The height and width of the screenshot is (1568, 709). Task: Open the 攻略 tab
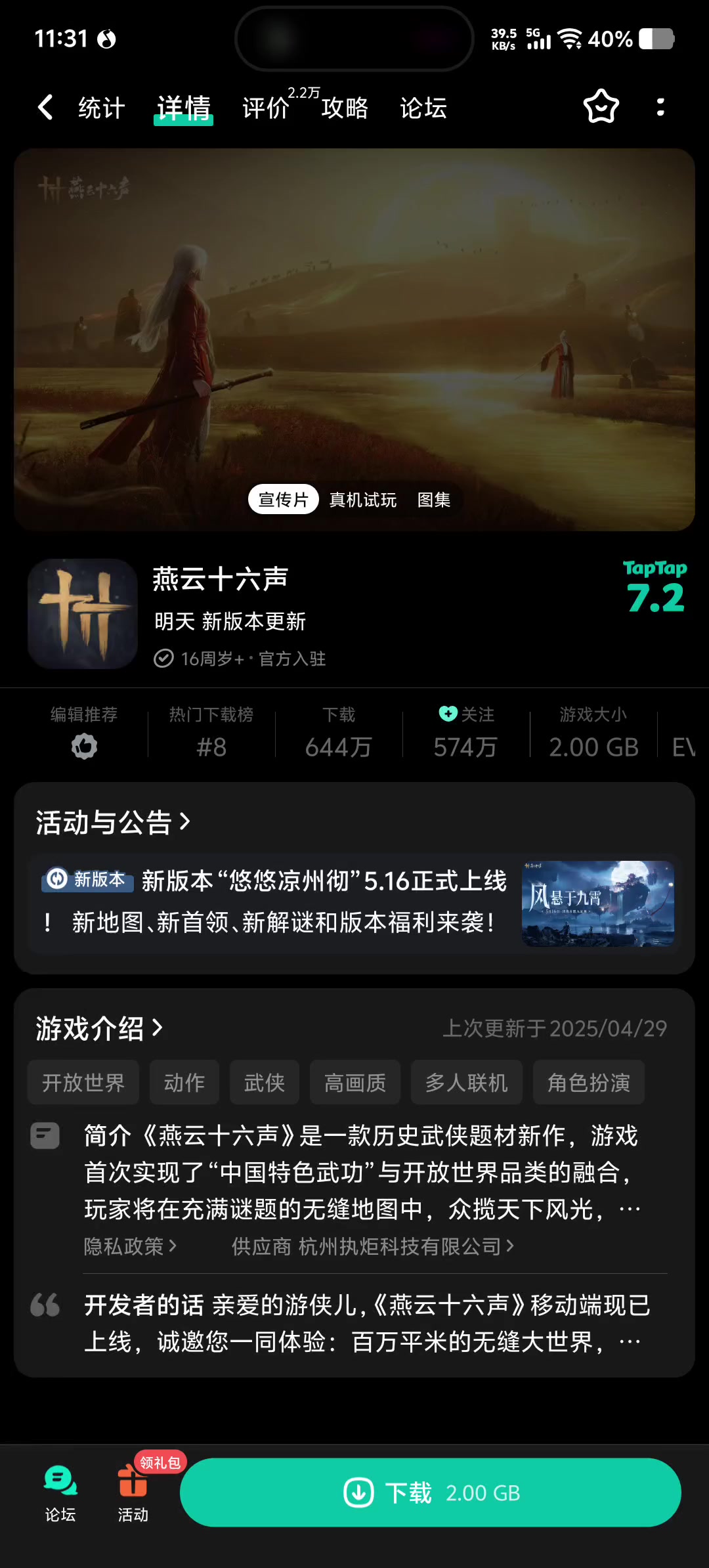(x=345, y=108)
